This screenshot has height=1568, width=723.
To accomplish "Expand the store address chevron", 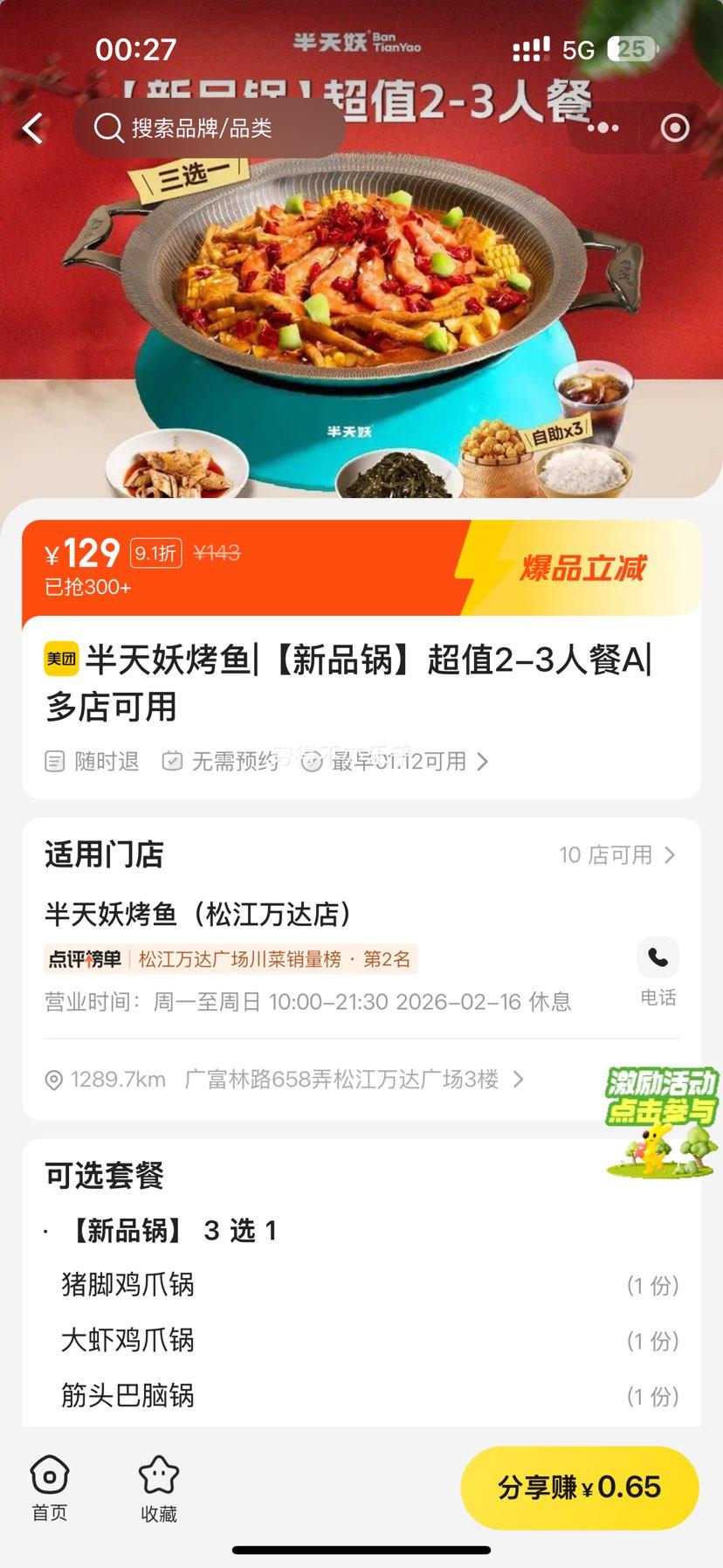I will (519, 1079).
